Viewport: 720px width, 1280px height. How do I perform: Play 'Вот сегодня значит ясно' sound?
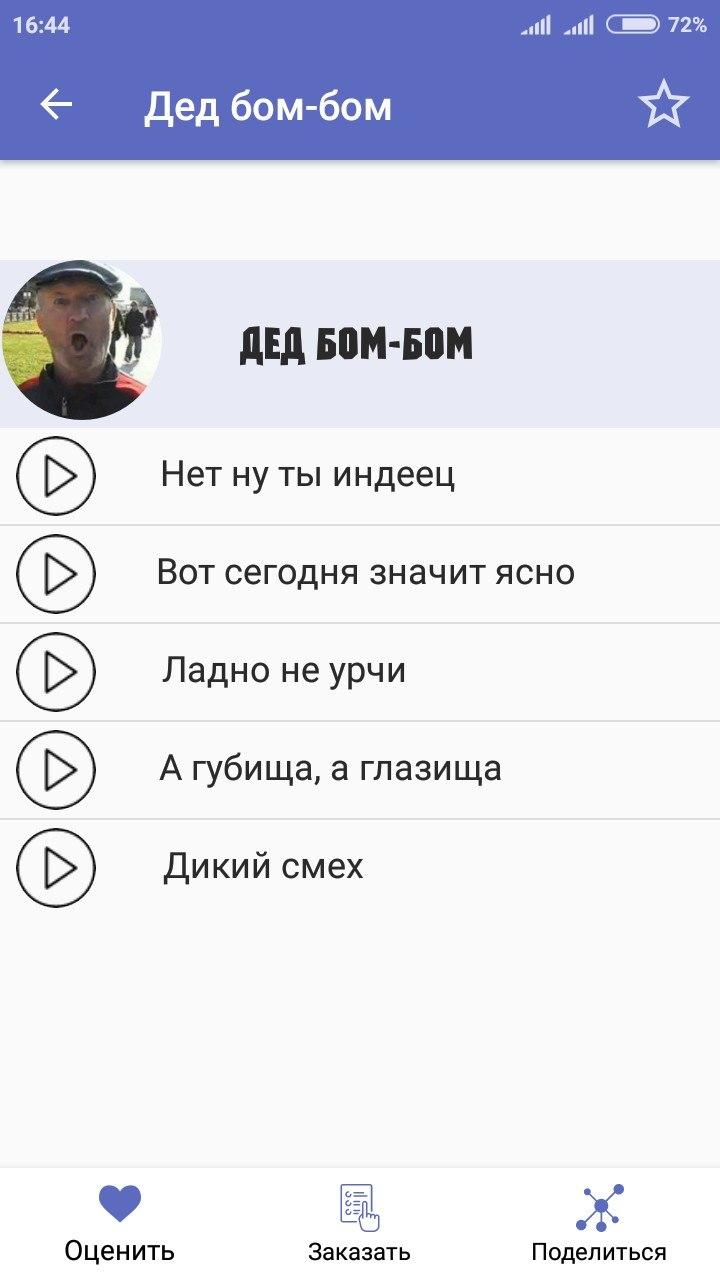tap(56, 574)
